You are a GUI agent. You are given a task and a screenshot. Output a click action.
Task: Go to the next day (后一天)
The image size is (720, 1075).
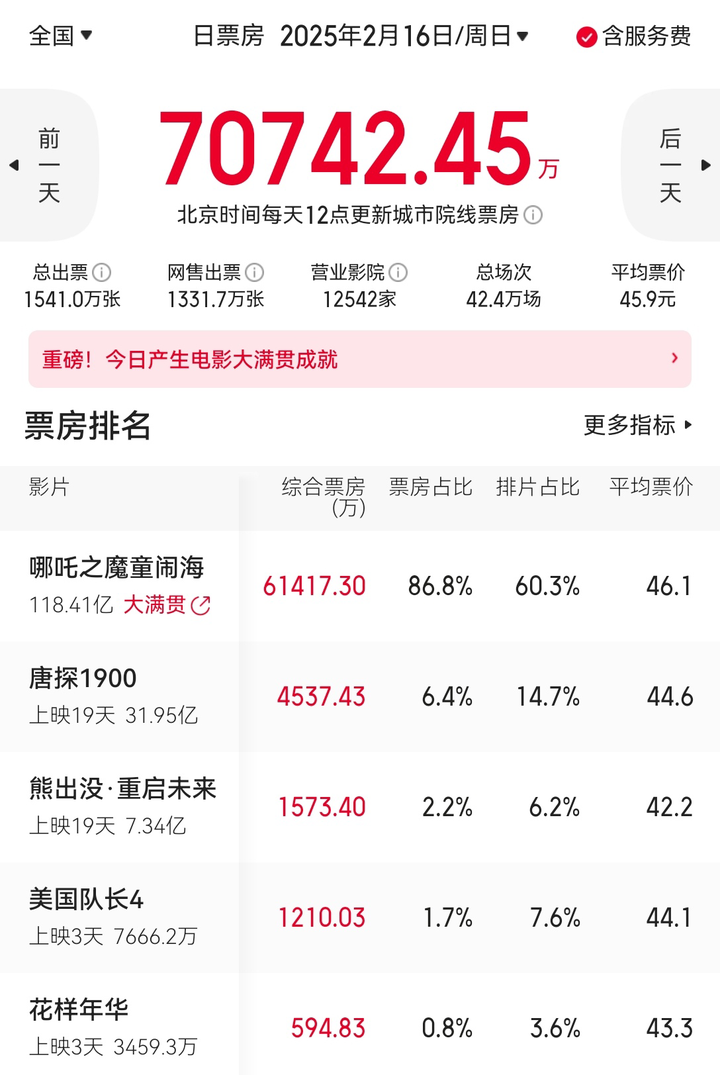point(671,165)
